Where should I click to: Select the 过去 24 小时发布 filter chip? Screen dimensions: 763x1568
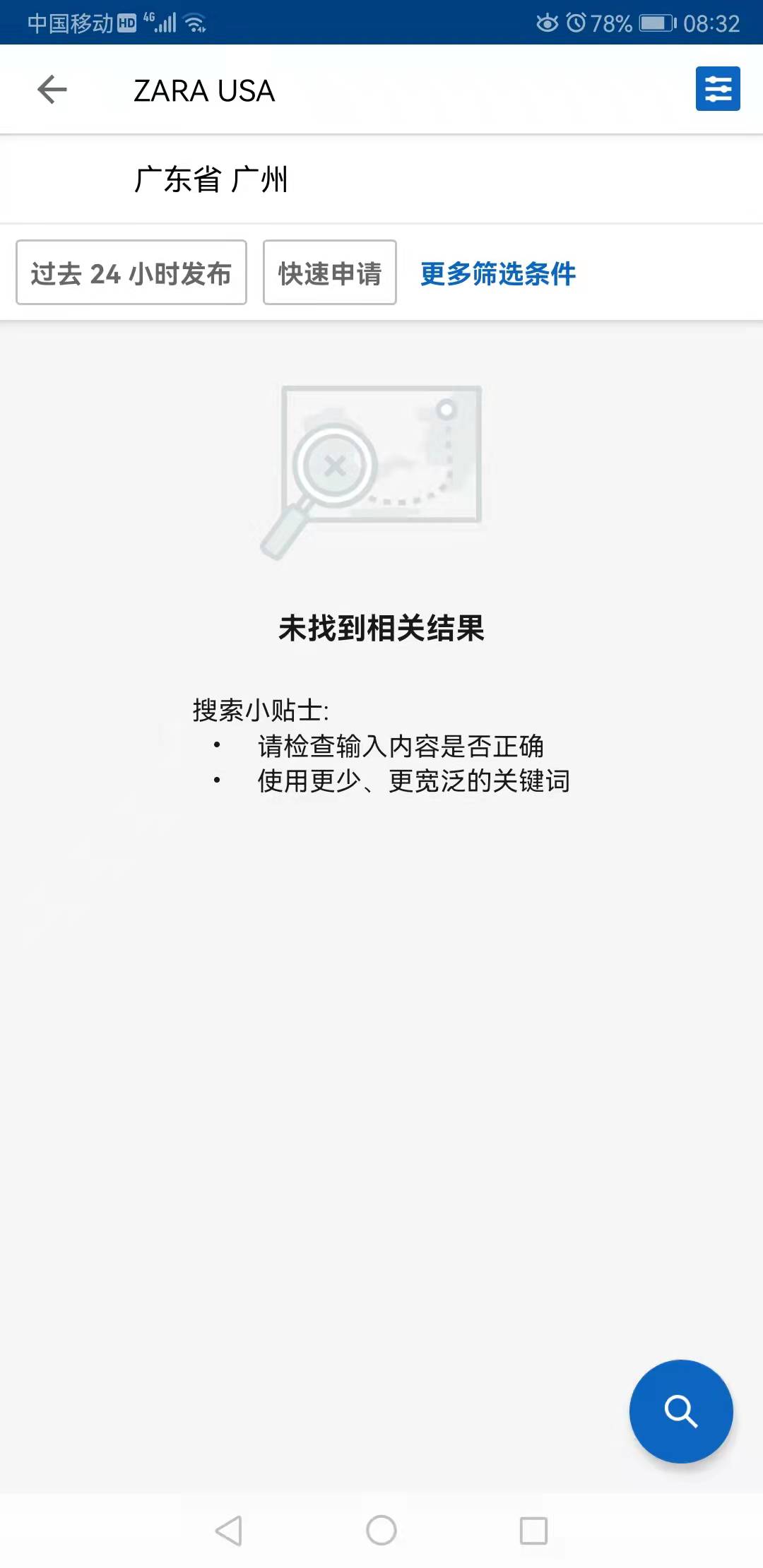[x=131, y=273]
